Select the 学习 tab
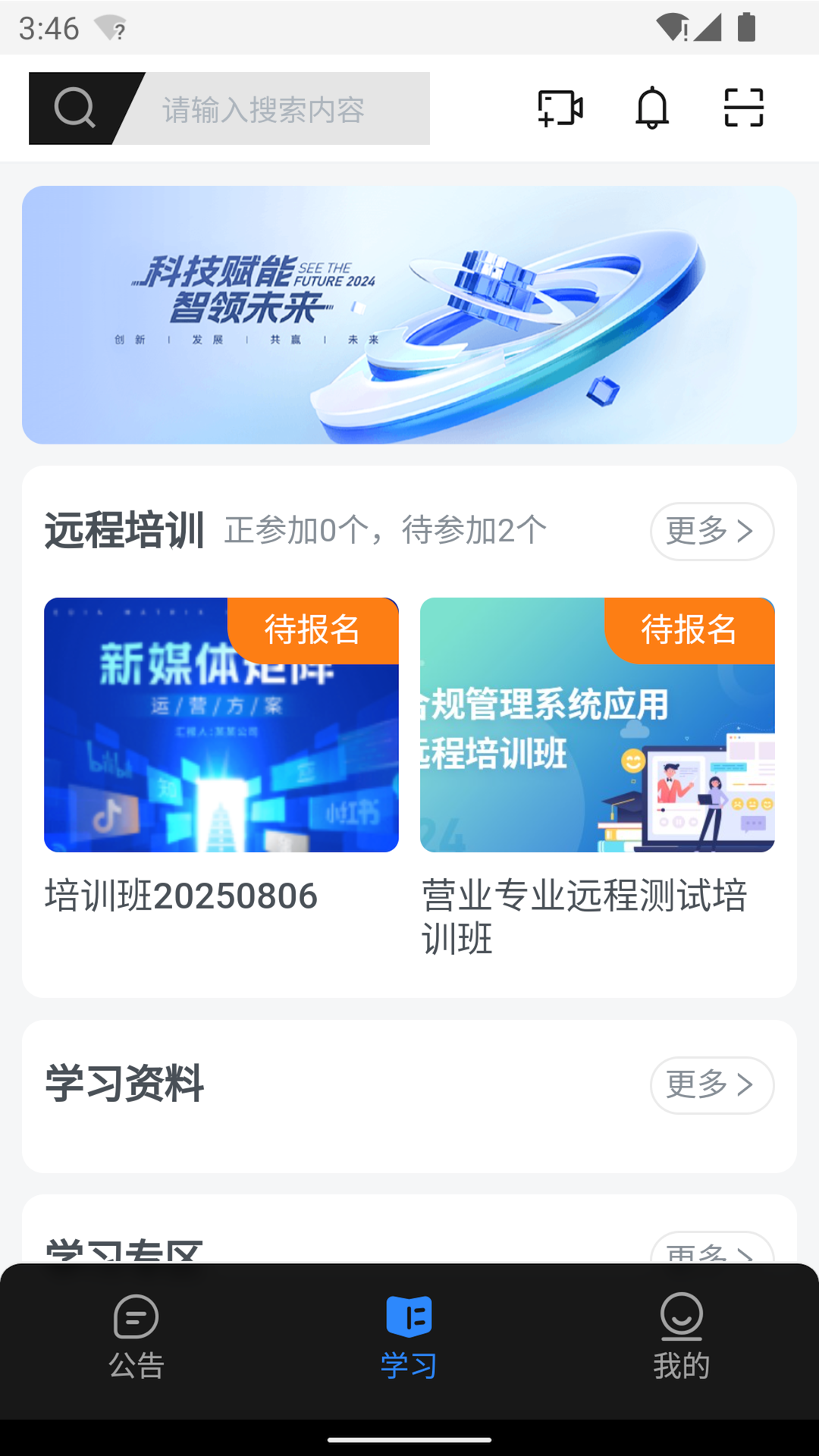819x1456 pixels. pos(409,1338)
